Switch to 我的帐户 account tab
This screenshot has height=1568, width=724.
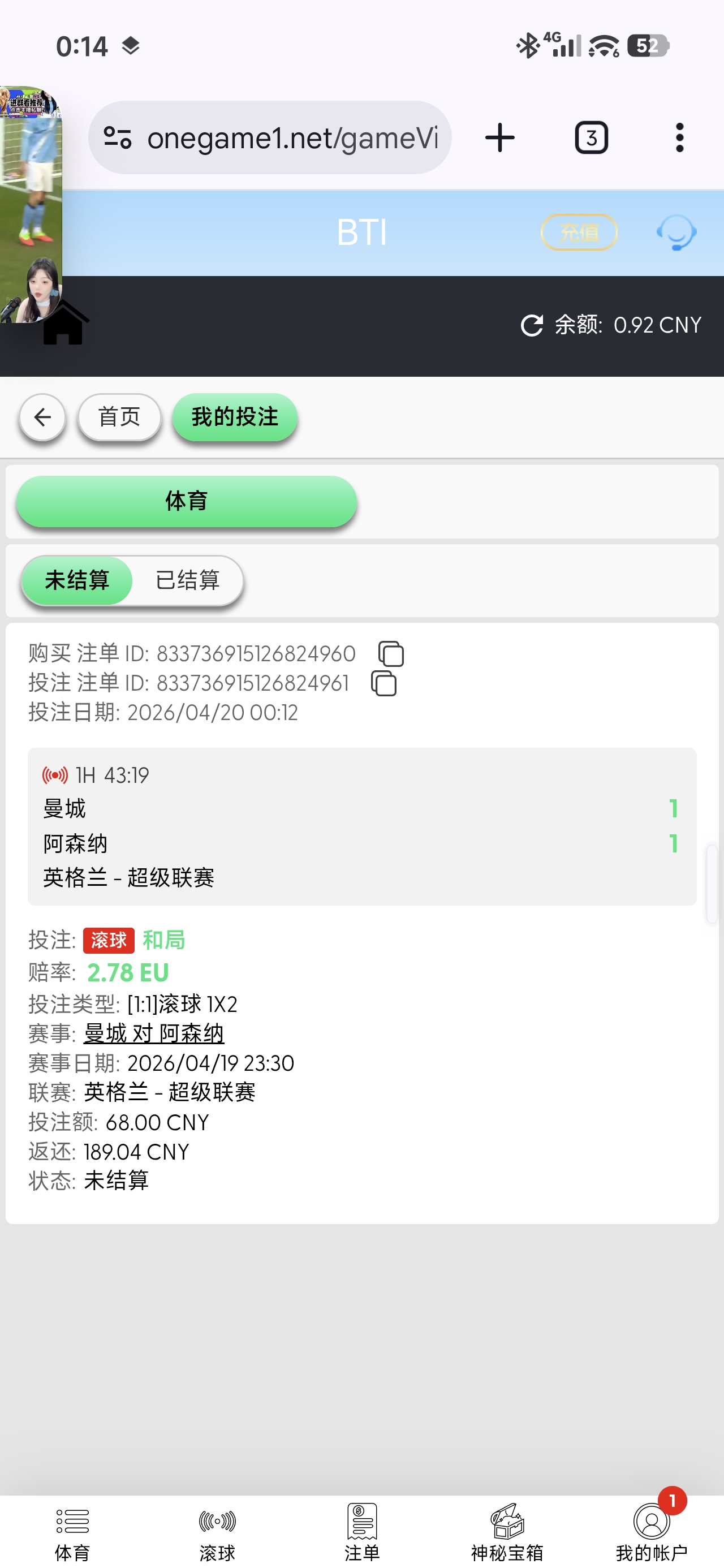(651, 1531)
